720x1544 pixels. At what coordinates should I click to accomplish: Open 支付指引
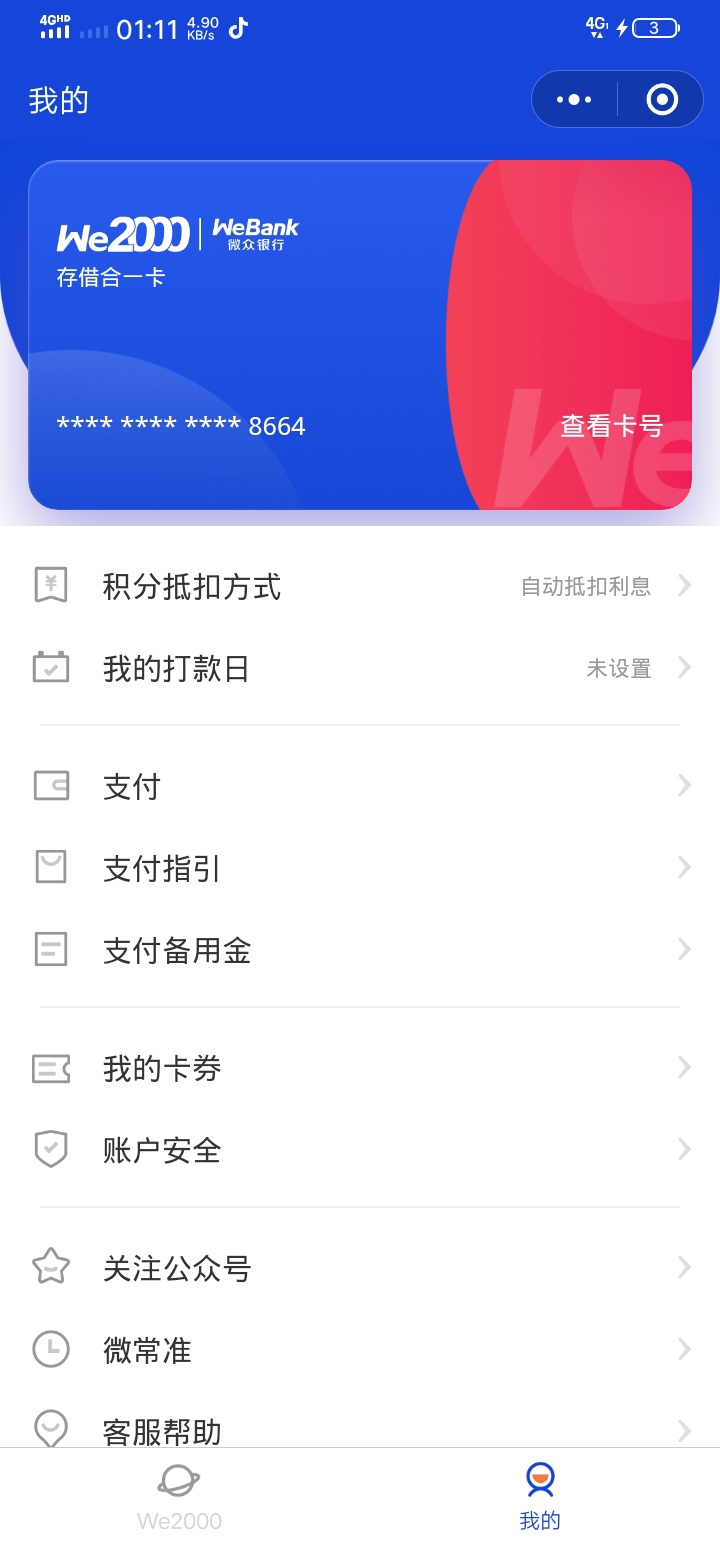pyautogui.click(x=360, y=868)
